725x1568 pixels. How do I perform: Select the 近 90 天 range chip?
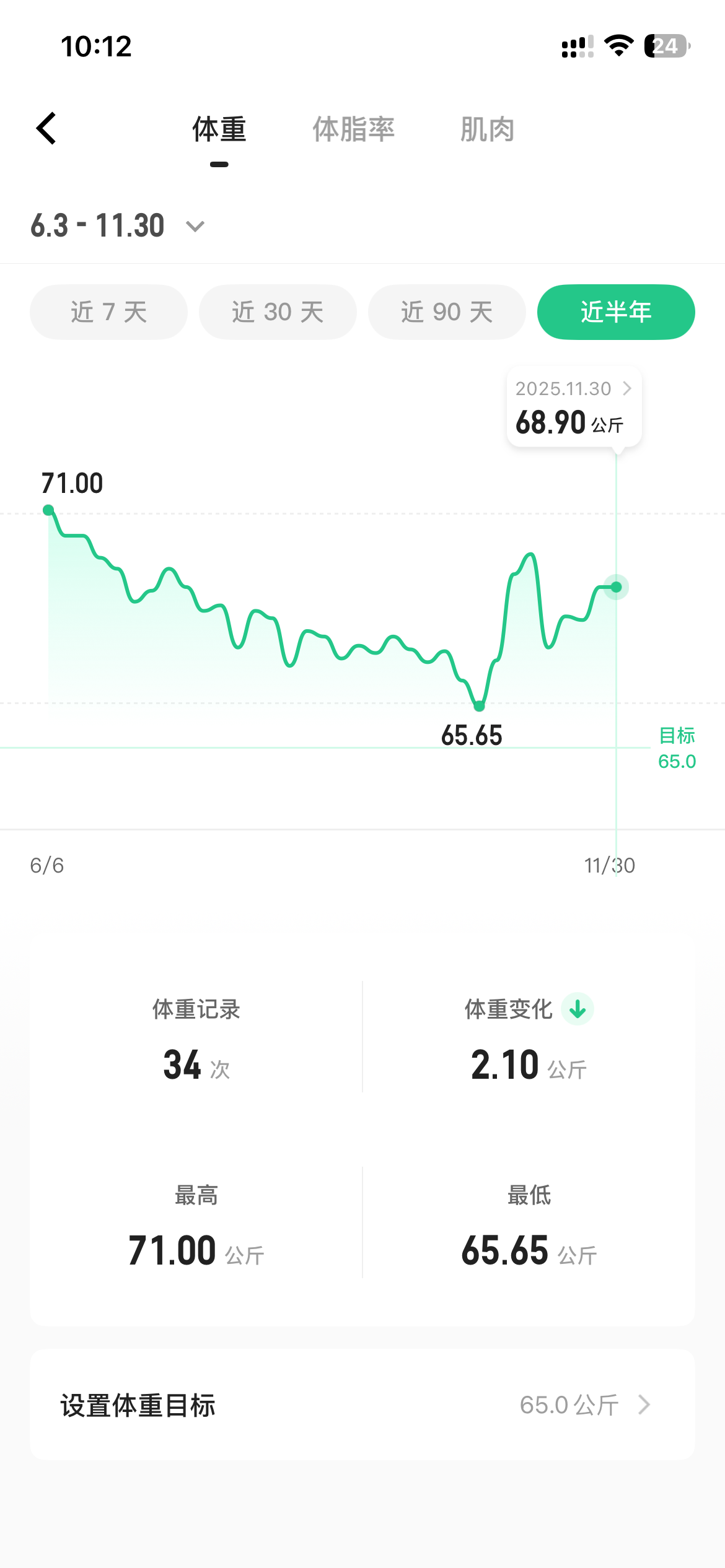click(447, 312)
